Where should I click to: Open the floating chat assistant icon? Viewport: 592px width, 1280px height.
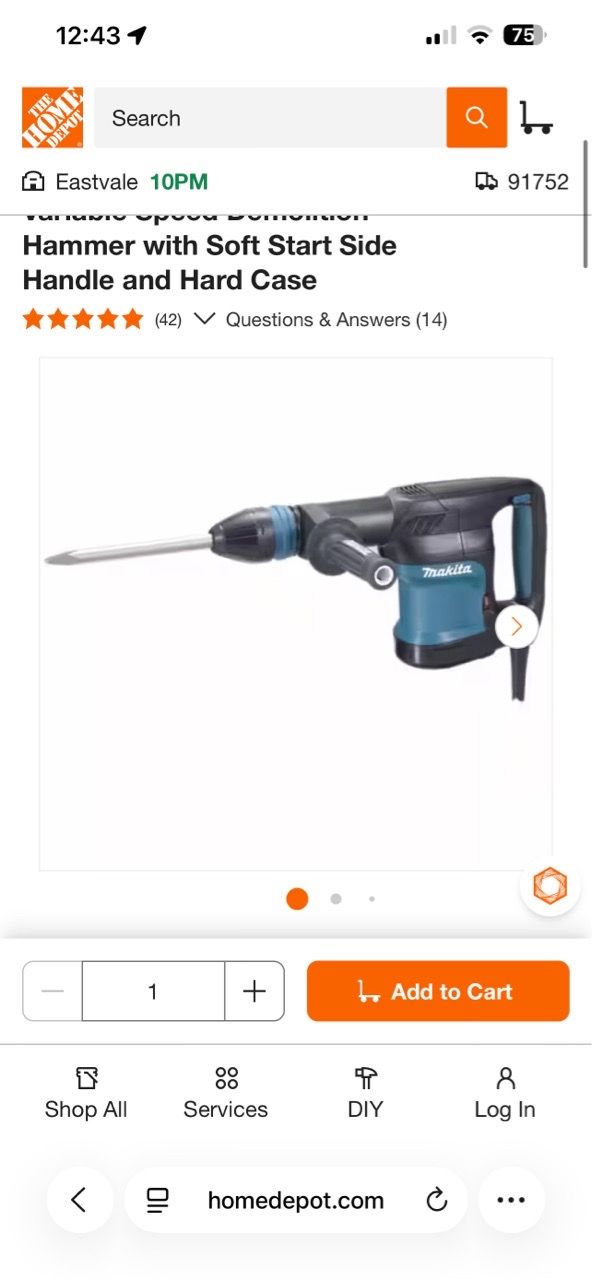550,886
